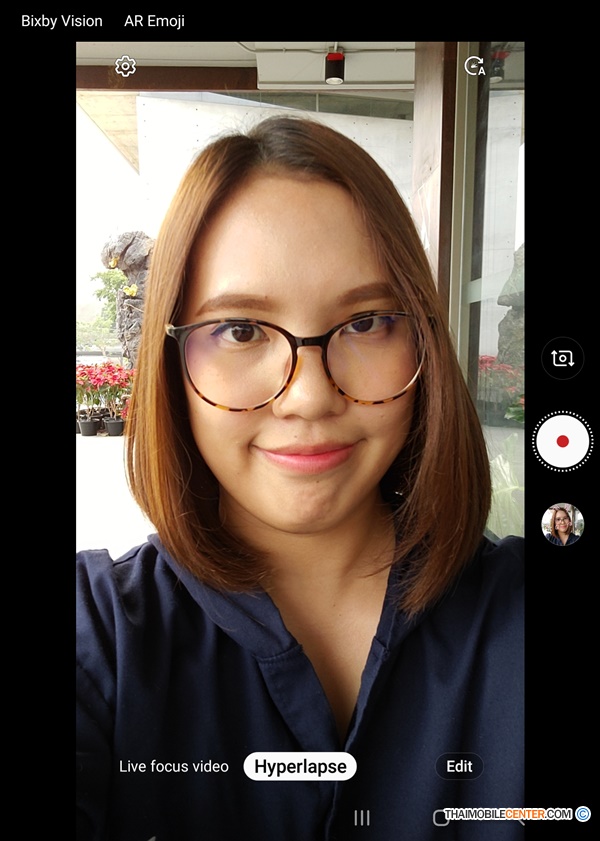The width and height of the screenshot is (600, 841).
Task: Tap Edit to rearrange camera modes
Action: (459, 767)
